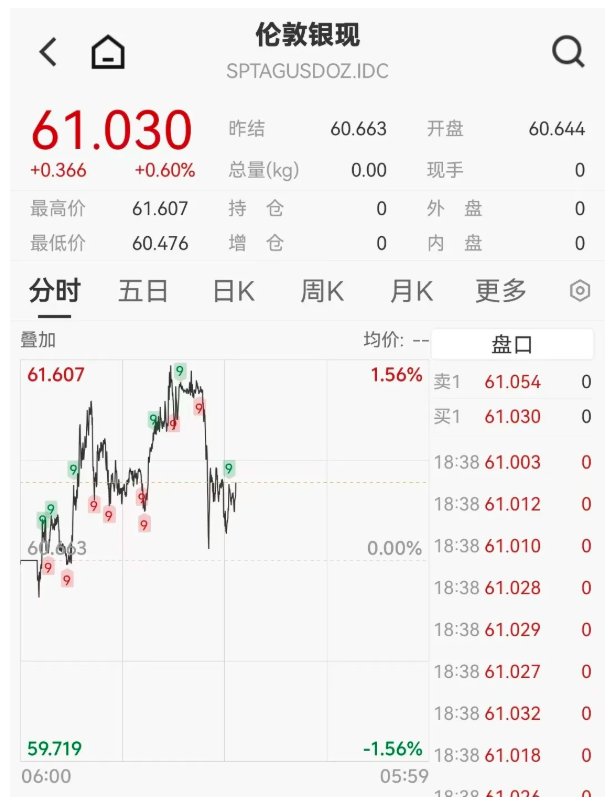
Task: Switch to the 五日 chart tab
Action: pos(143,291)
